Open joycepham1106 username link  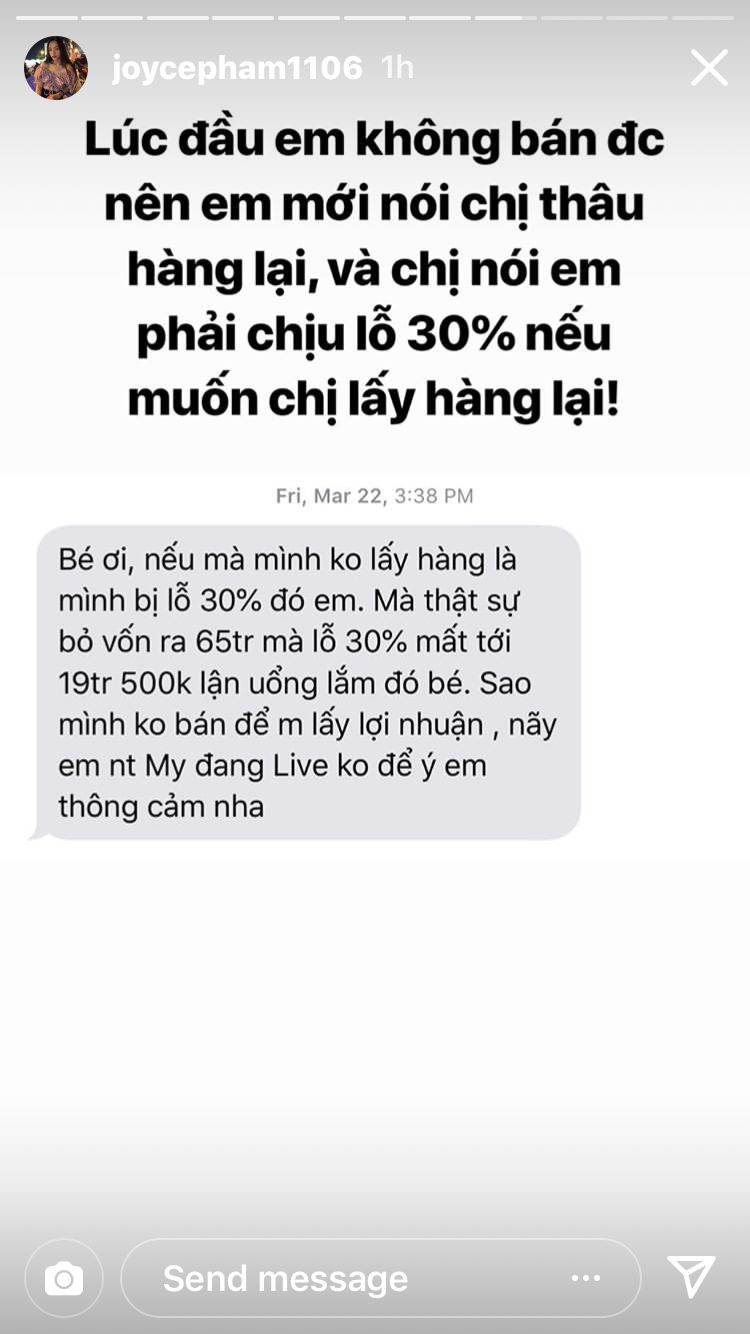237,68
